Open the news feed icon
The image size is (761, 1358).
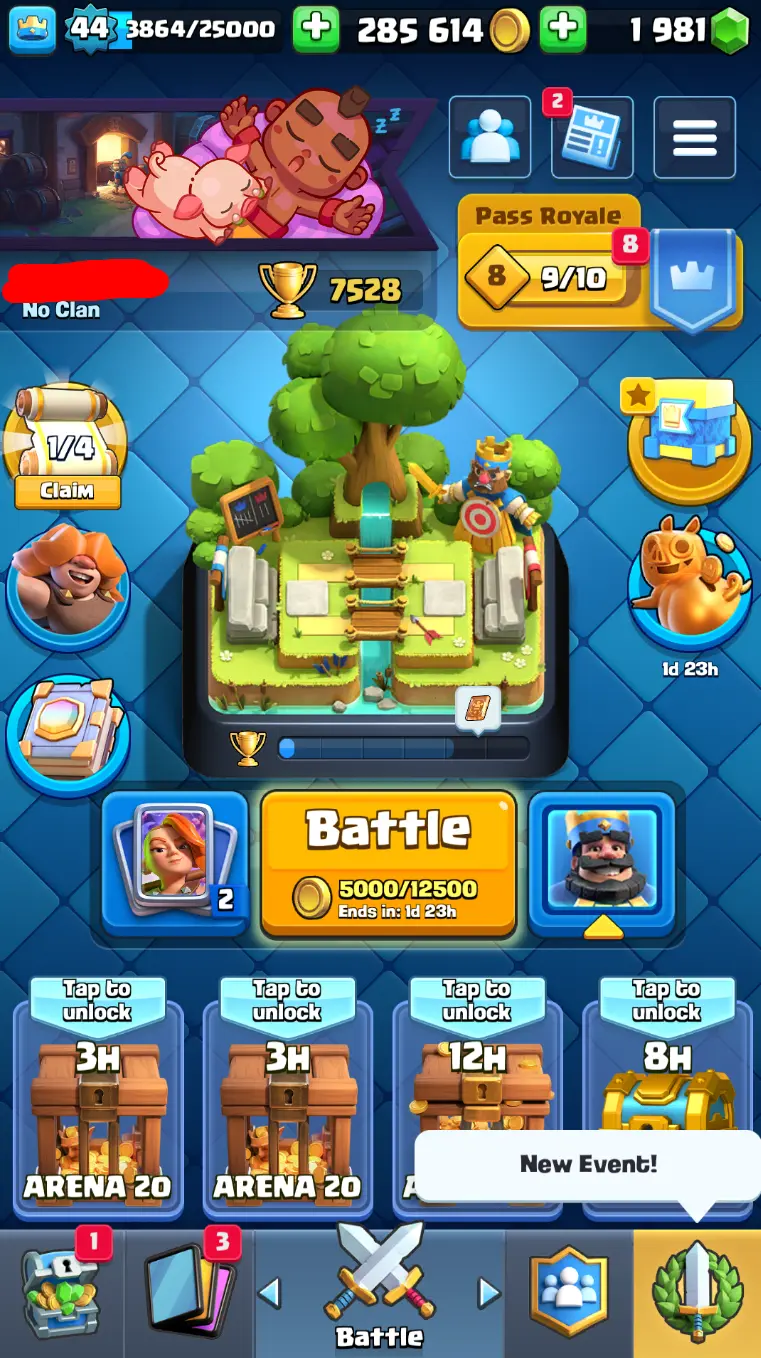[x=591, y=137]
